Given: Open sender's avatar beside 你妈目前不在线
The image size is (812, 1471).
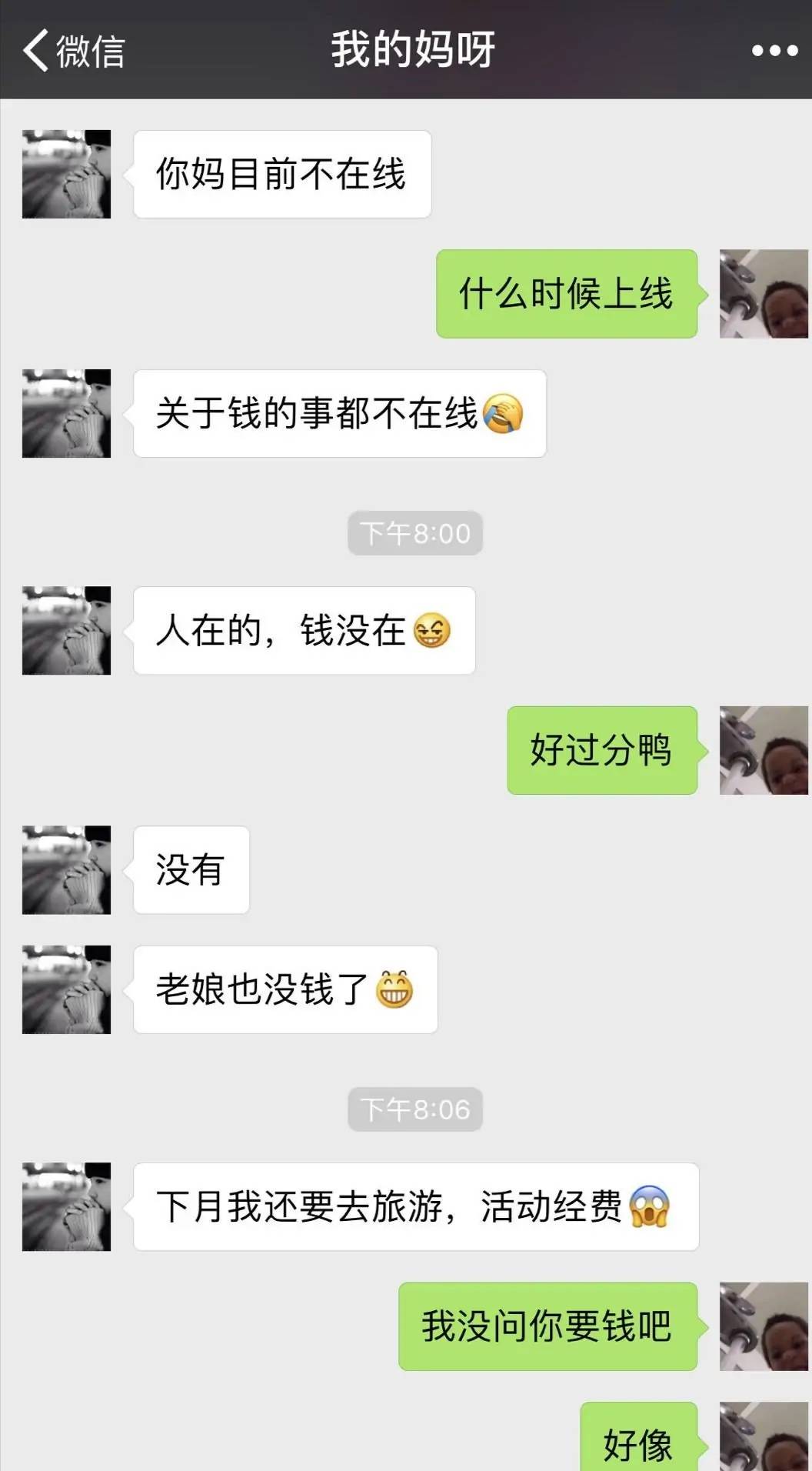Looking at the screenshot, I should tap(66, 174).
